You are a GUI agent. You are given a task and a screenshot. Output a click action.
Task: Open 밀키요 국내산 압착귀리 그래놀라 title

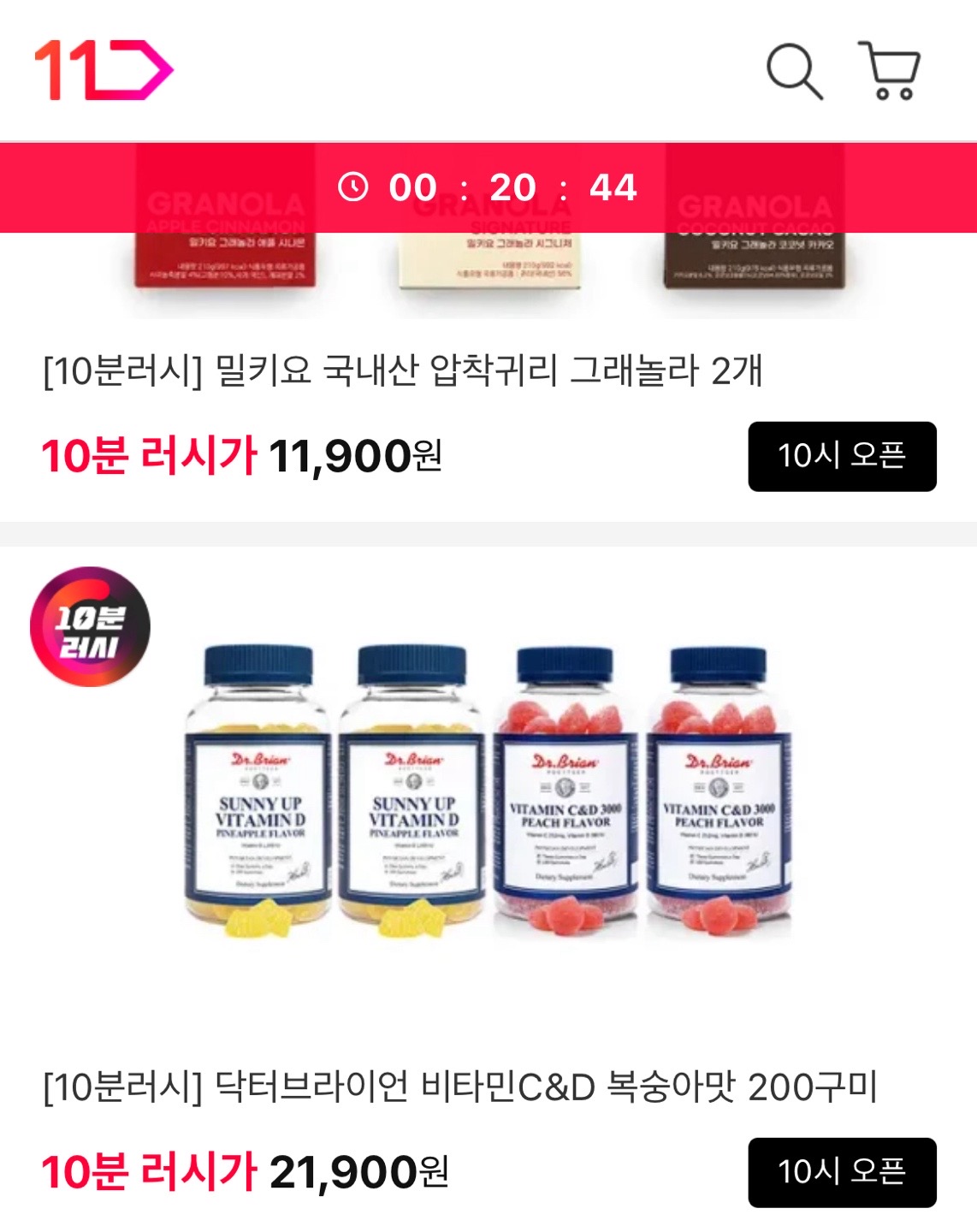pos(402,371)
